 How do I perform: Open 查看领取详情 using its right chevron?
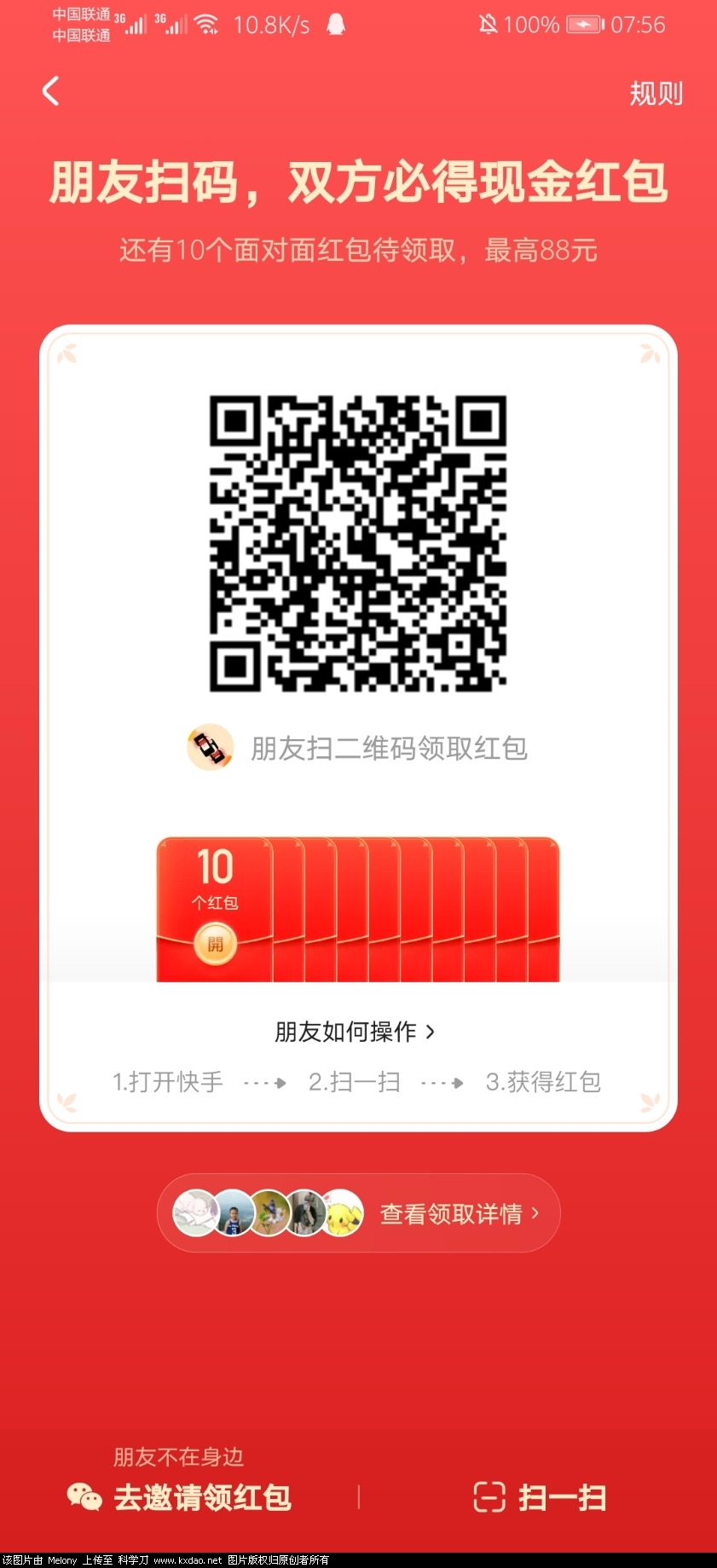(x=533, y=1213)
